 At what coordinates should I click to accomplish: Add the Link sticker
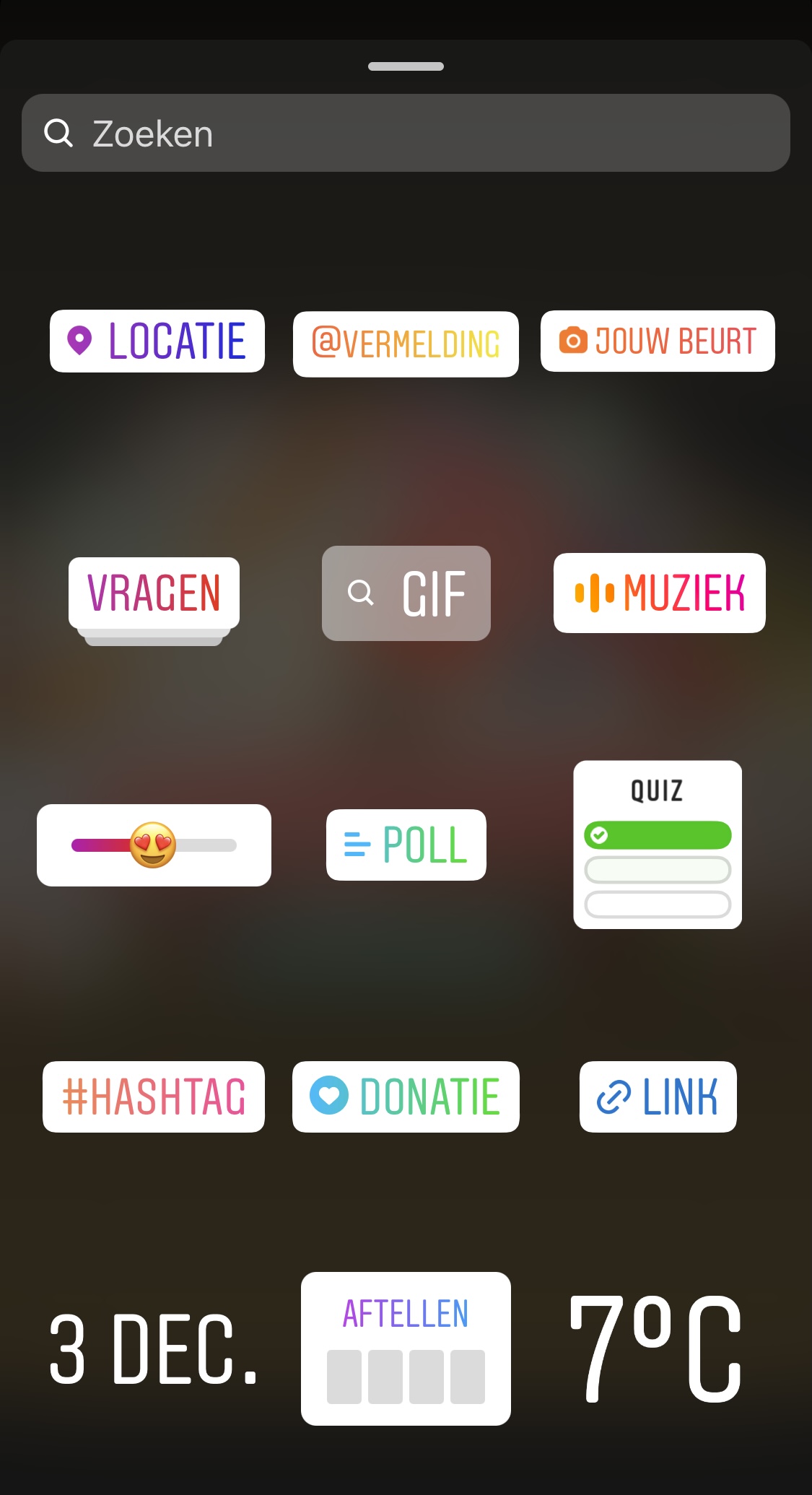(x=658, y=1097)
